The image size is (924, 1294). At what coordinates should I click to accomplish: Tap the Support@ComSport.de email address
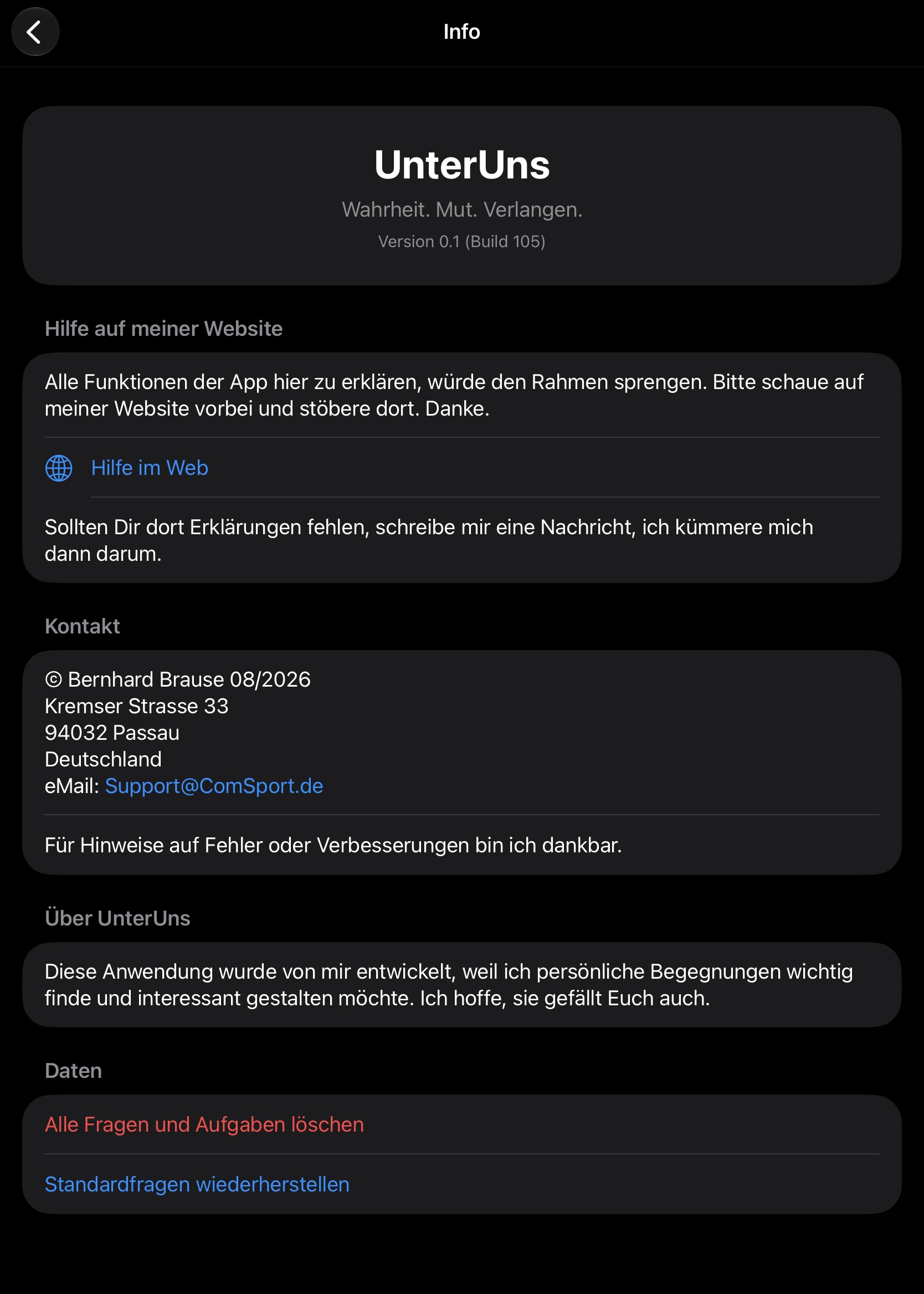(214, 786)
